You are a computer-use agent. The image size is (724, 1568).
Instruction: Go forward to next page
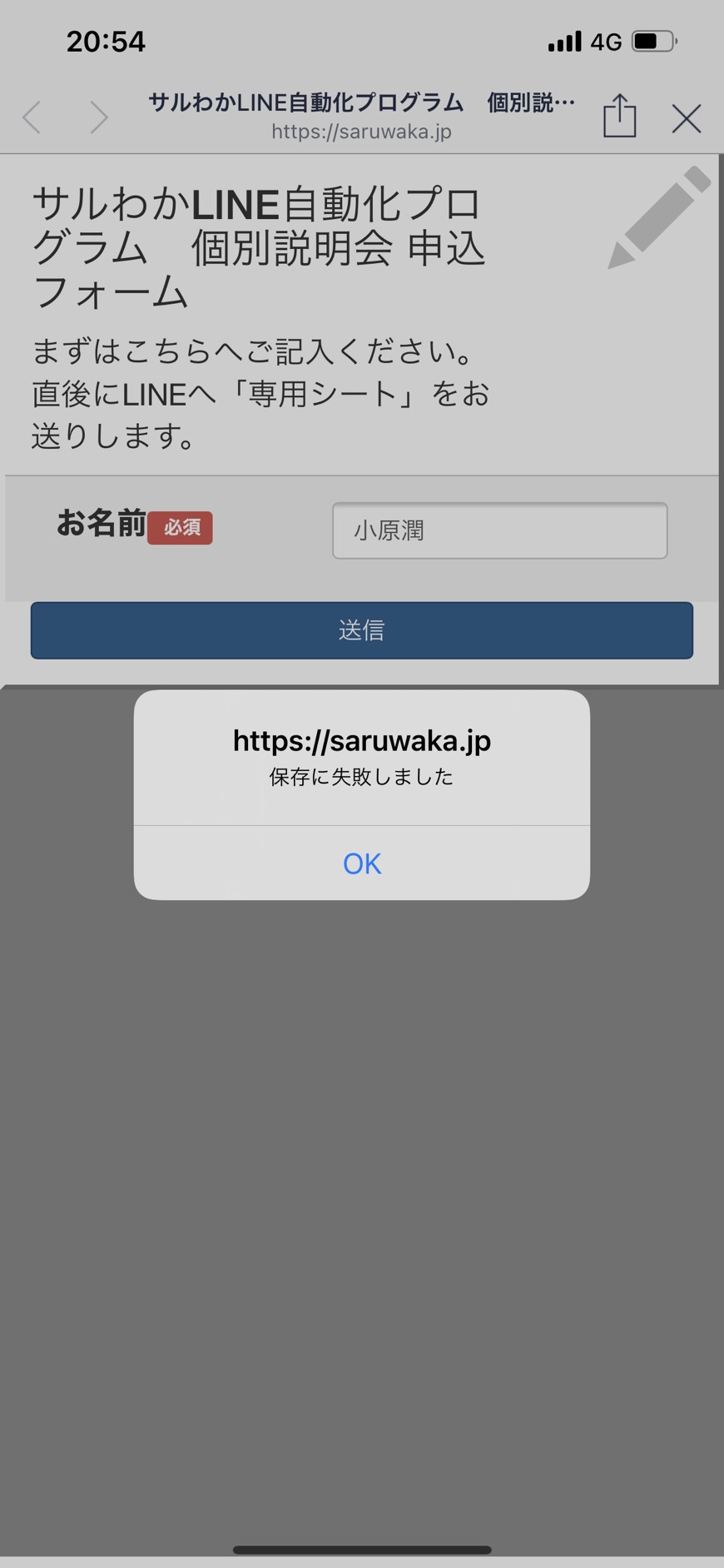pyautogui.click(x=99, y=117)
